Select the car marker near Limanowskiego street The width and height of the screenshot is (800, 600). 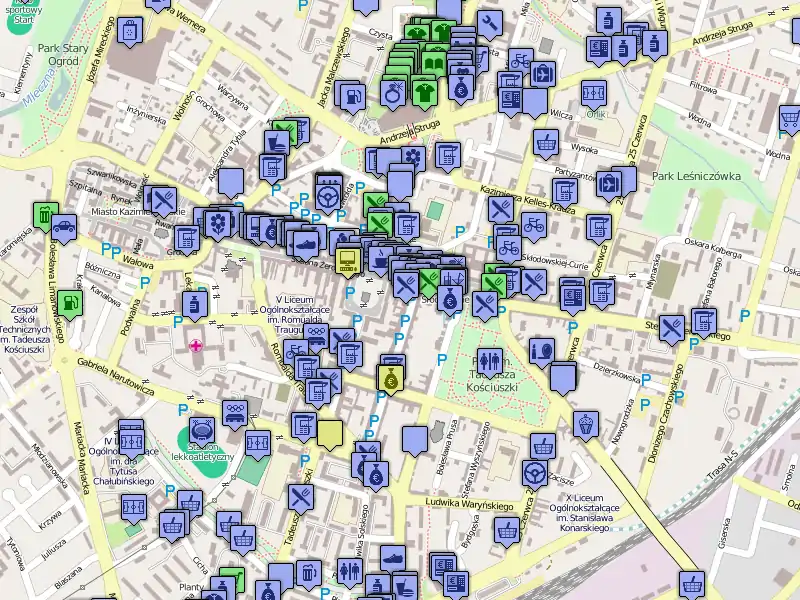(x=63, y=227)
